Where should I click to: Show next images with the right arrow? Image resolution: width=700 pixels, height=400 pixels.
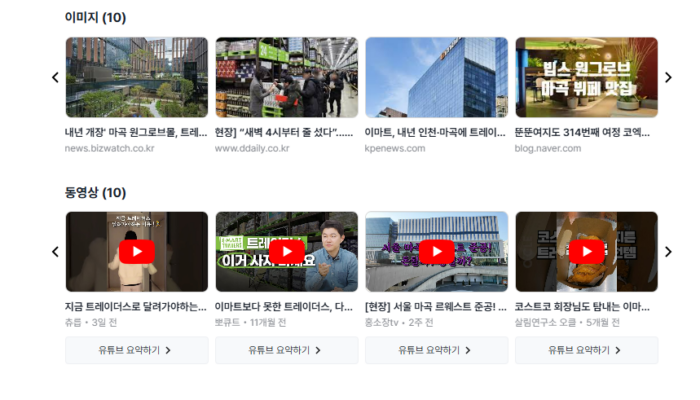point(668,77)
